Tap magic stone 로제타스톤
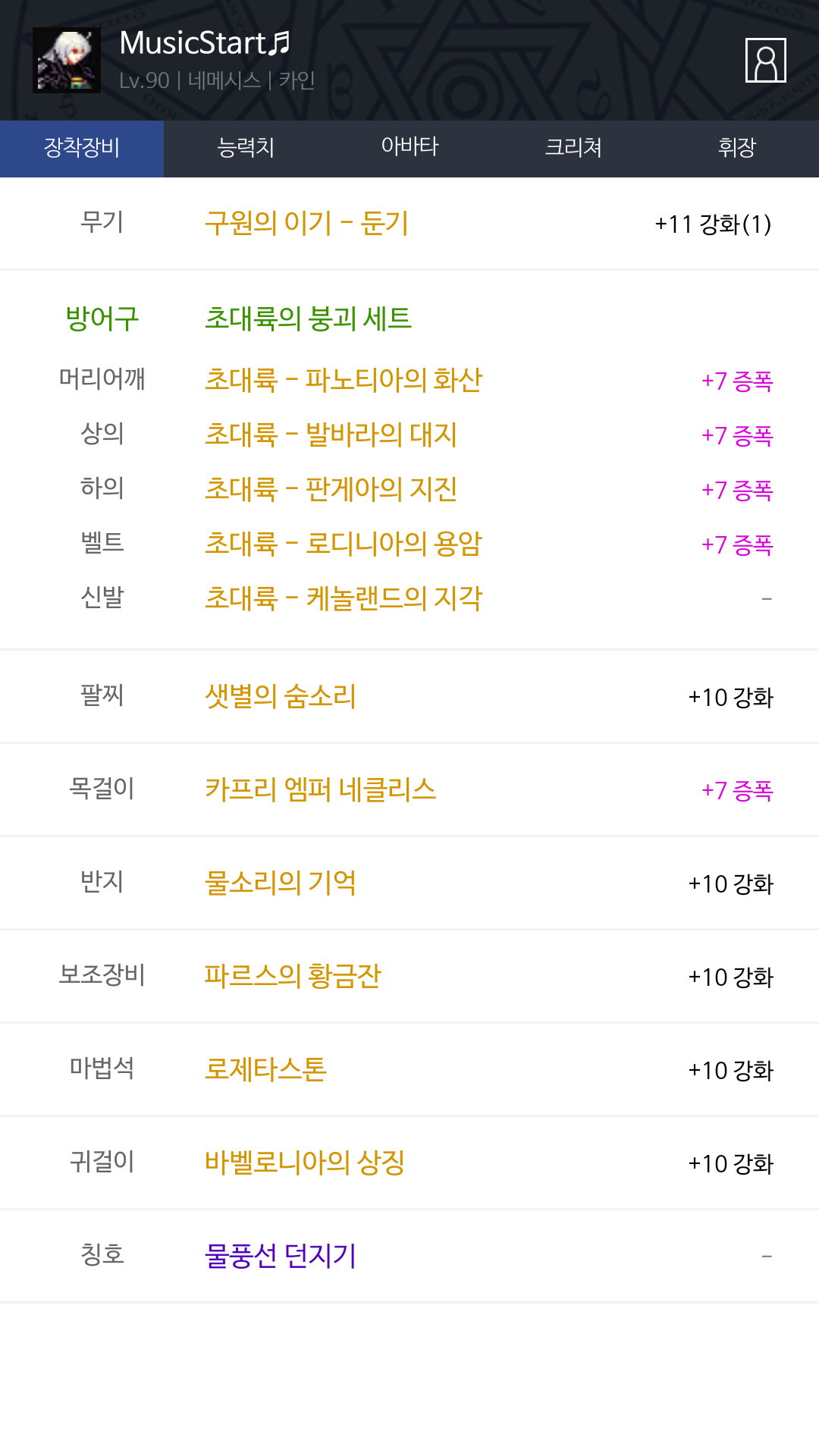 pyautogui.click(x=265, y=1069)
